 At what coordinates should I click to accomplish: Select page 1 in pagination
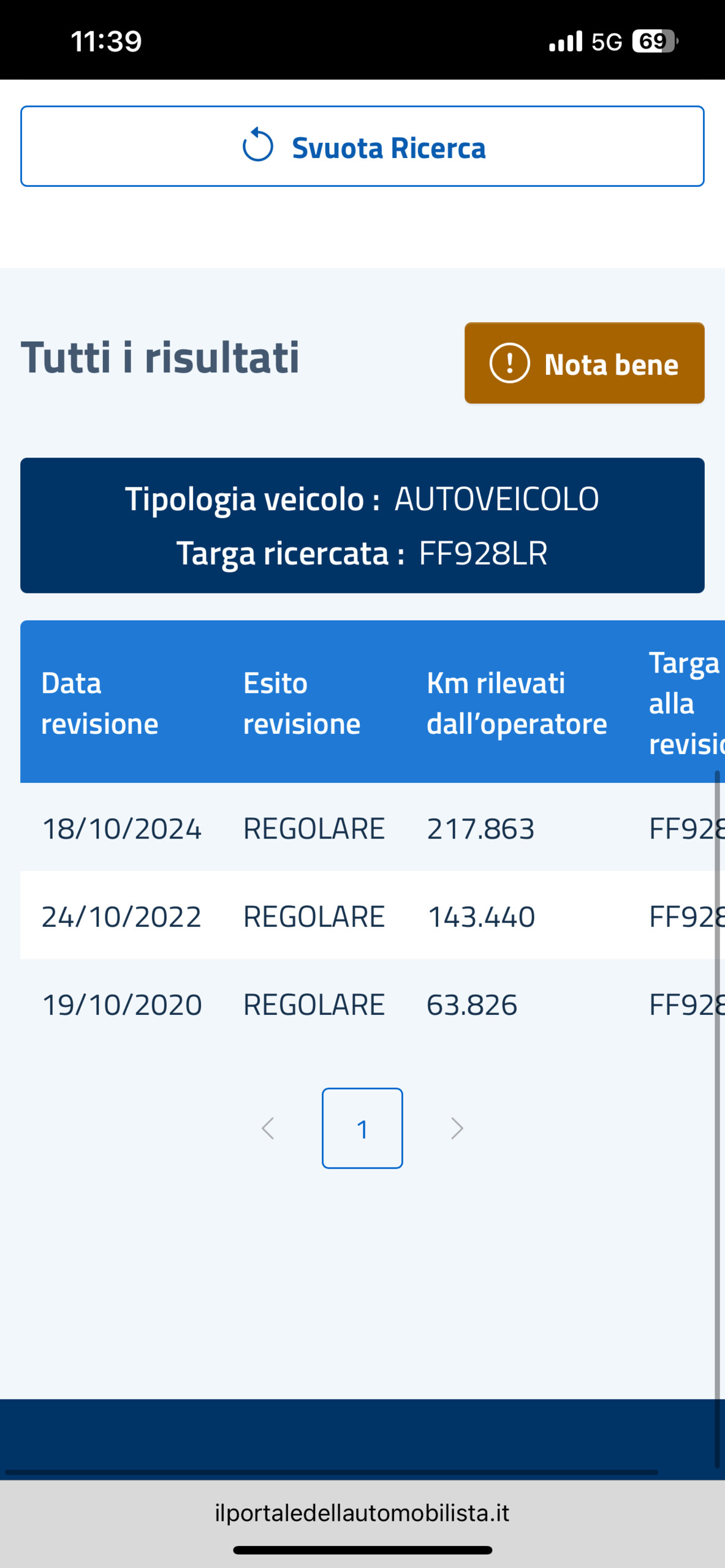[362, 1128]
